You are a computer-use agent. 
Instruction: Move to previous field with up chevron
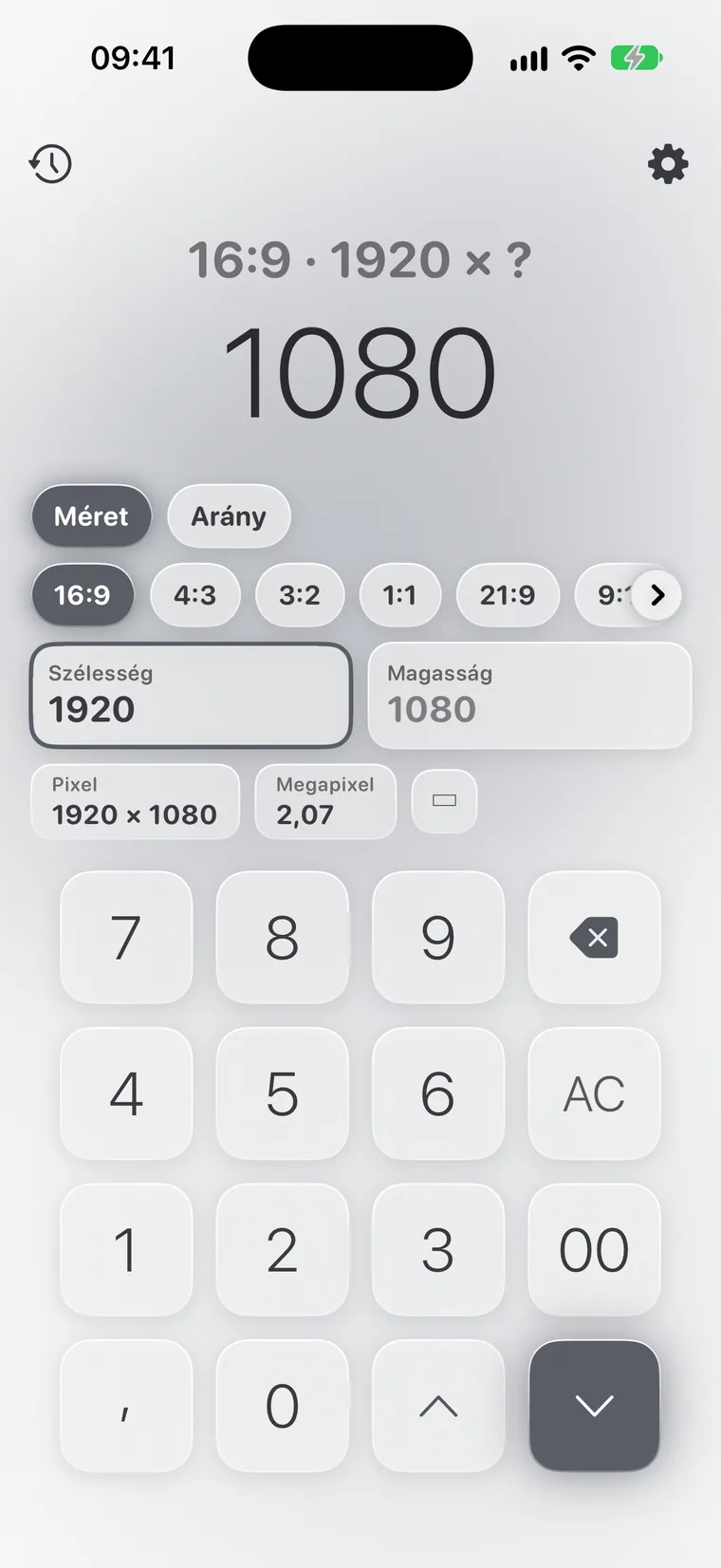pyautogui.click(x=438, y=1406)
